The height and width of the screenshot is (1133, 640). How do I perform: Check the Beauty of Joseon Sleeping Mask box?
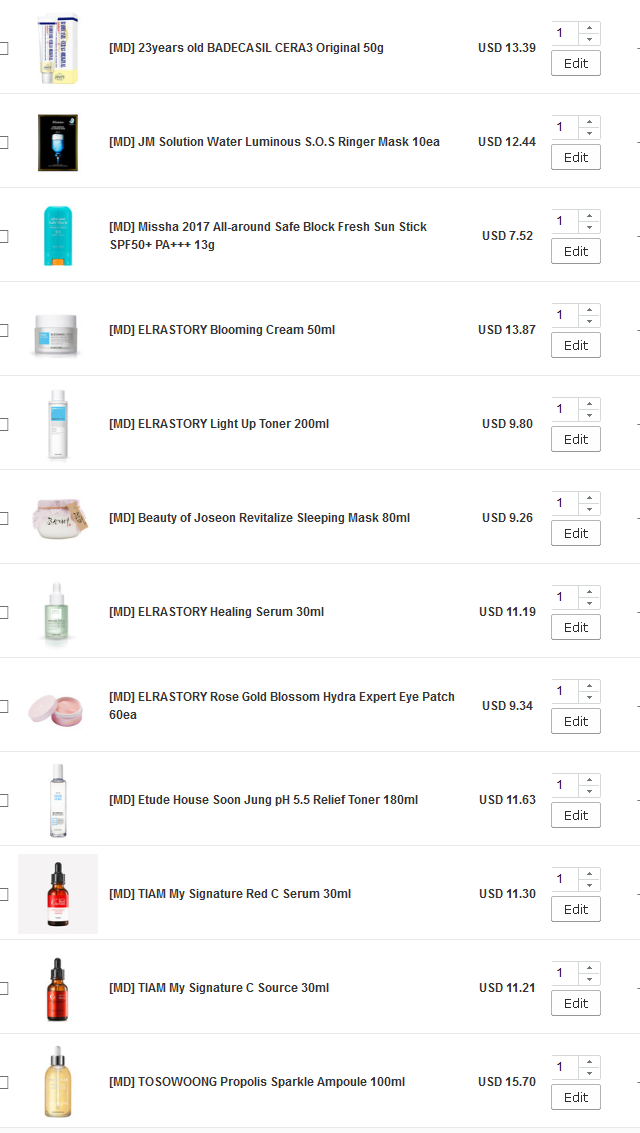3,518
